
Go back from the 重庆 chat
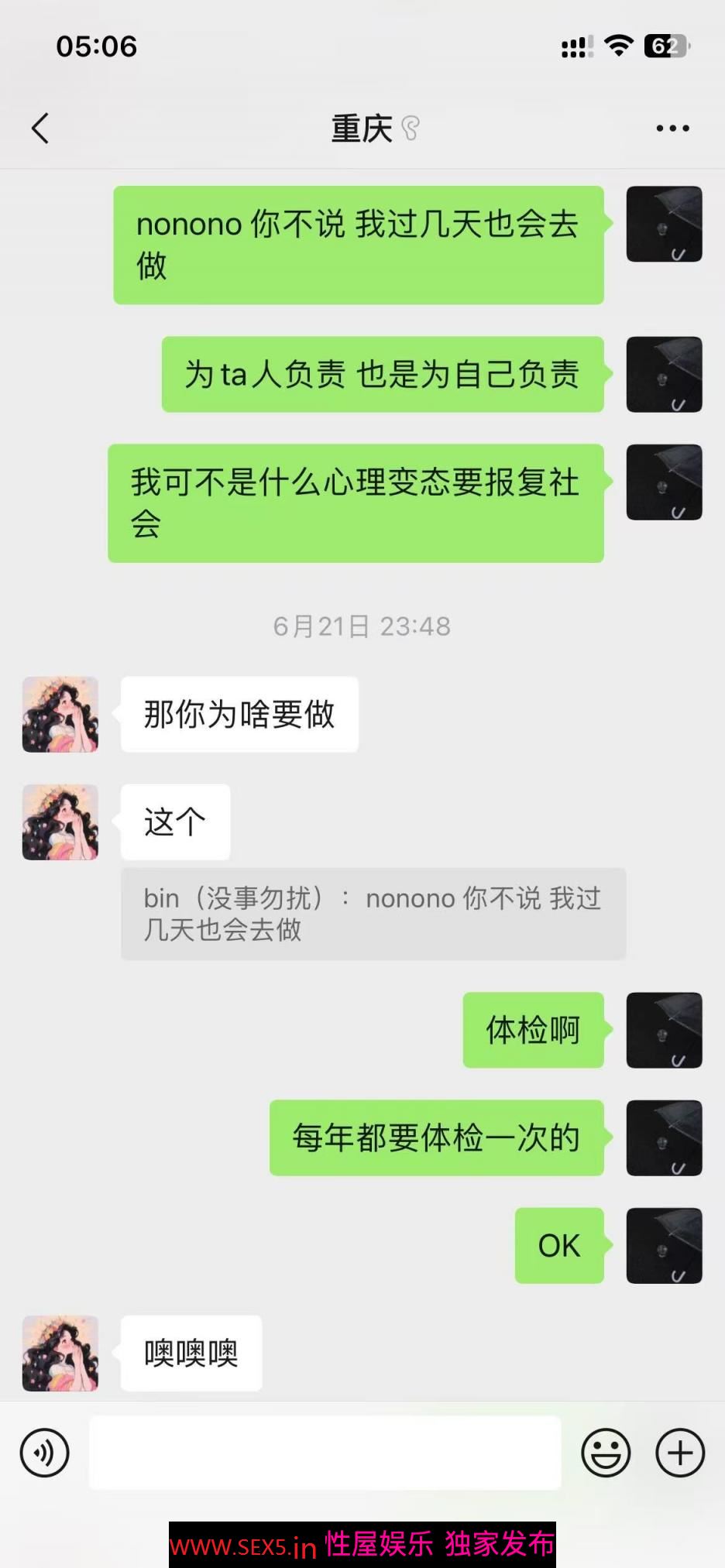(x=40, y=129)
